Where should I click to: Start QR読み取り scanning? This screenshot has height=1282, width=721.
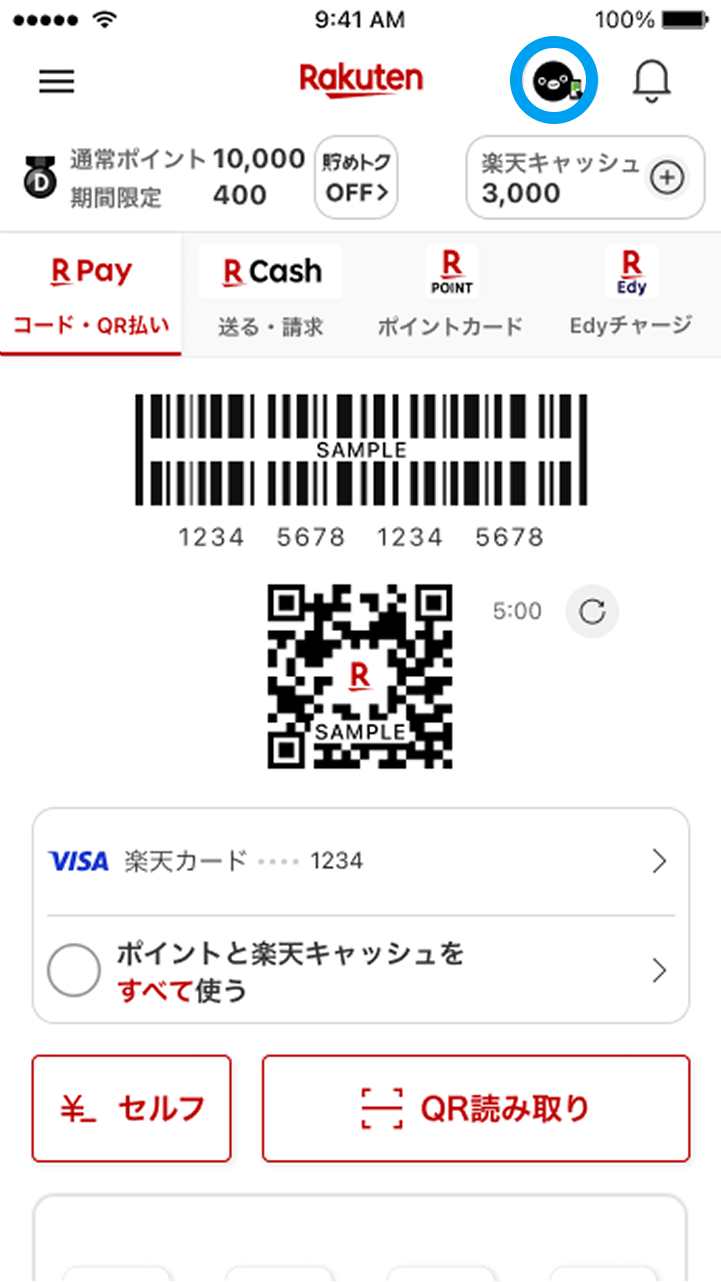tap(476, 1108)
